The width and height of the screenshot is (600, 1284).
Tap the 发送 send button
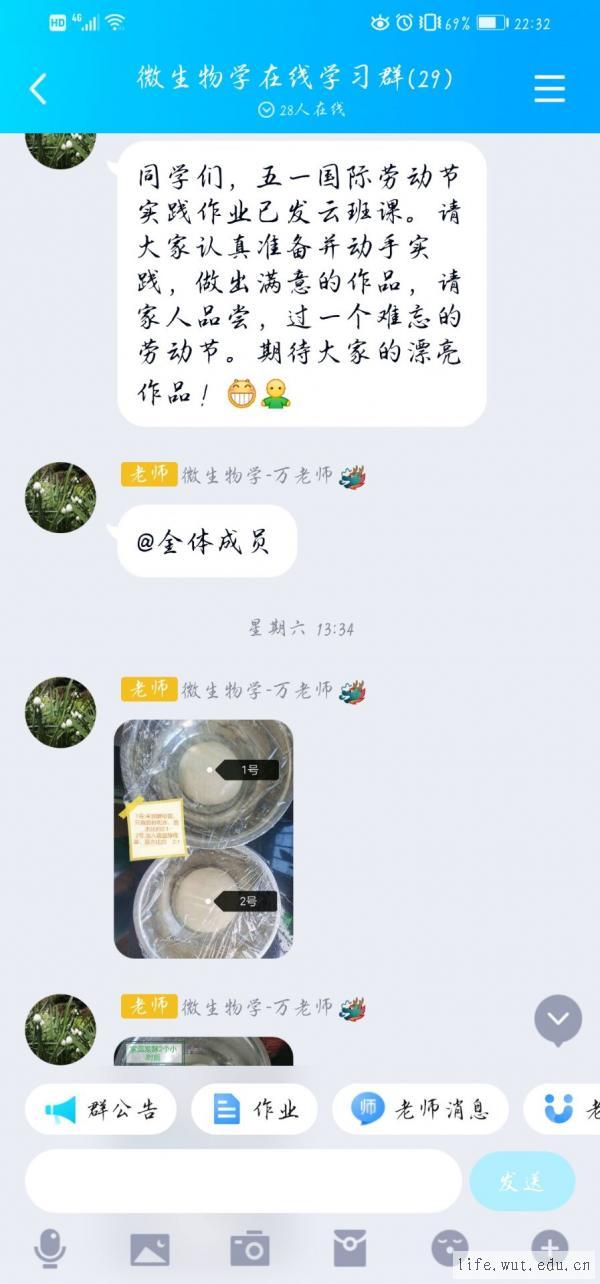[522, 1181]
